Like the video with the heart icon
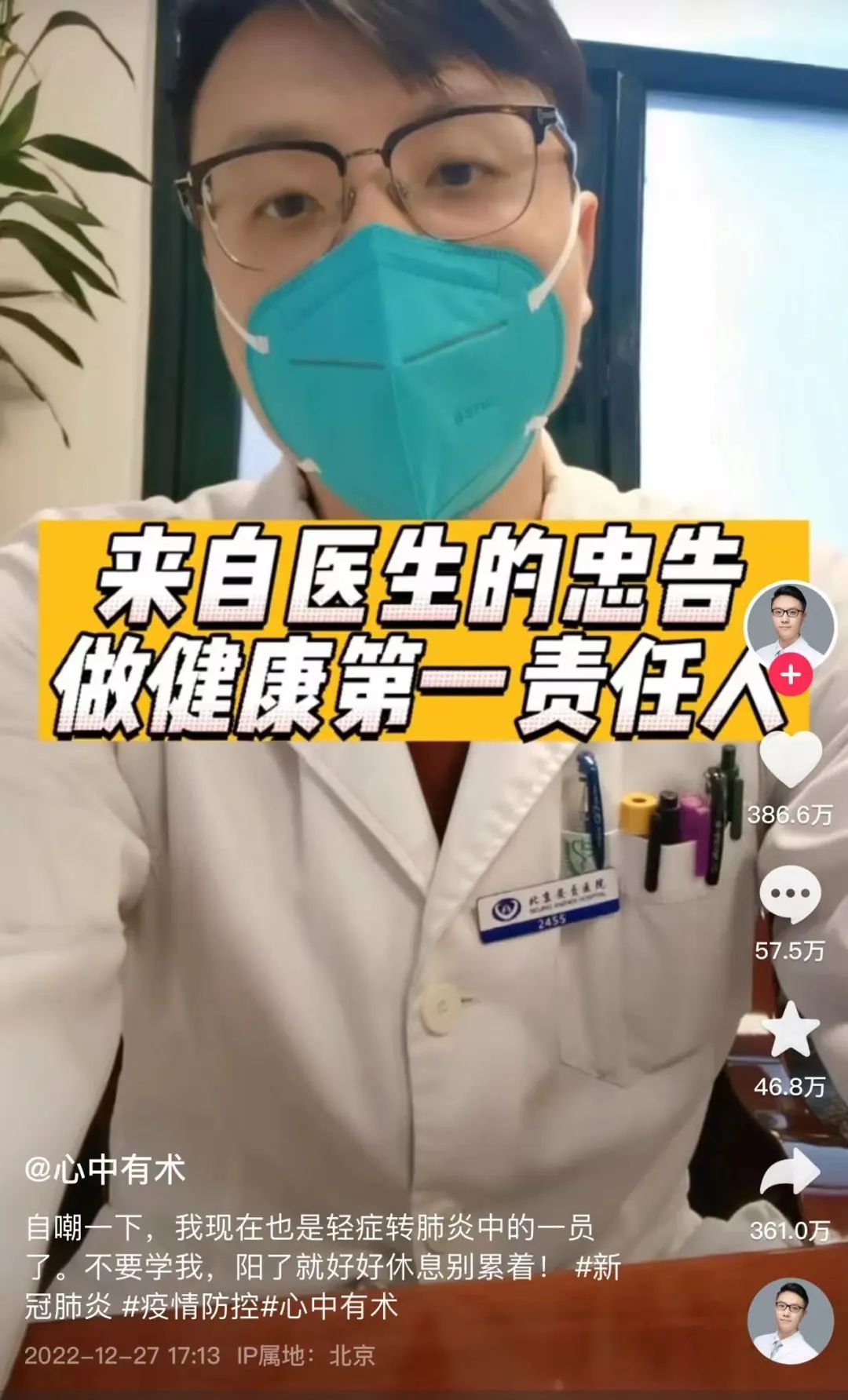This screenshot has height=1400, width=848. [790, 760]
